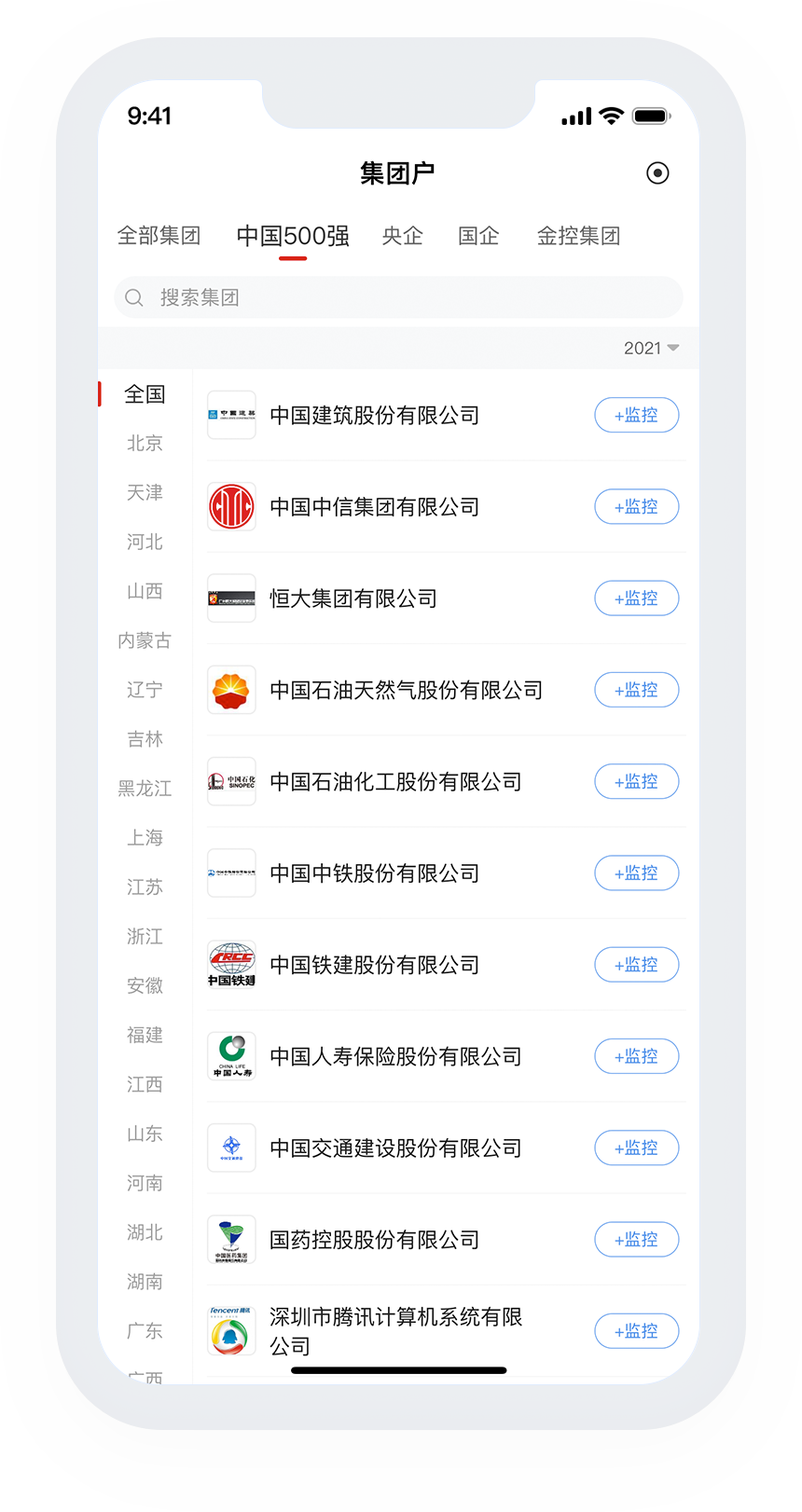
Task: Open 中国铁建股份有限公司 entry
Action: coord(374,965)
